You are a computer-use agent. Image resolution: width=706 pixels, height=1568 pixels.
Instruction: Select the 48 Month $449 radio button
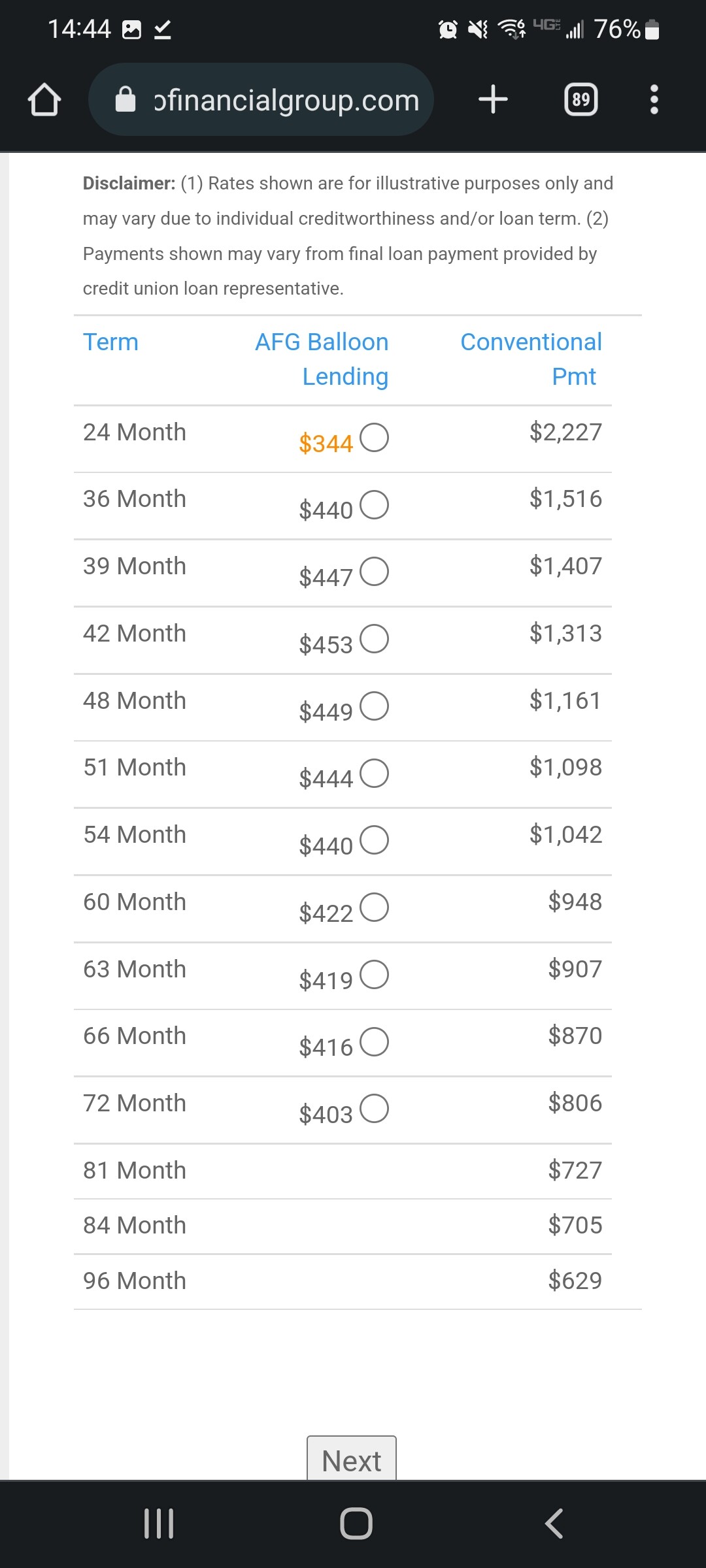click(374, 706)
